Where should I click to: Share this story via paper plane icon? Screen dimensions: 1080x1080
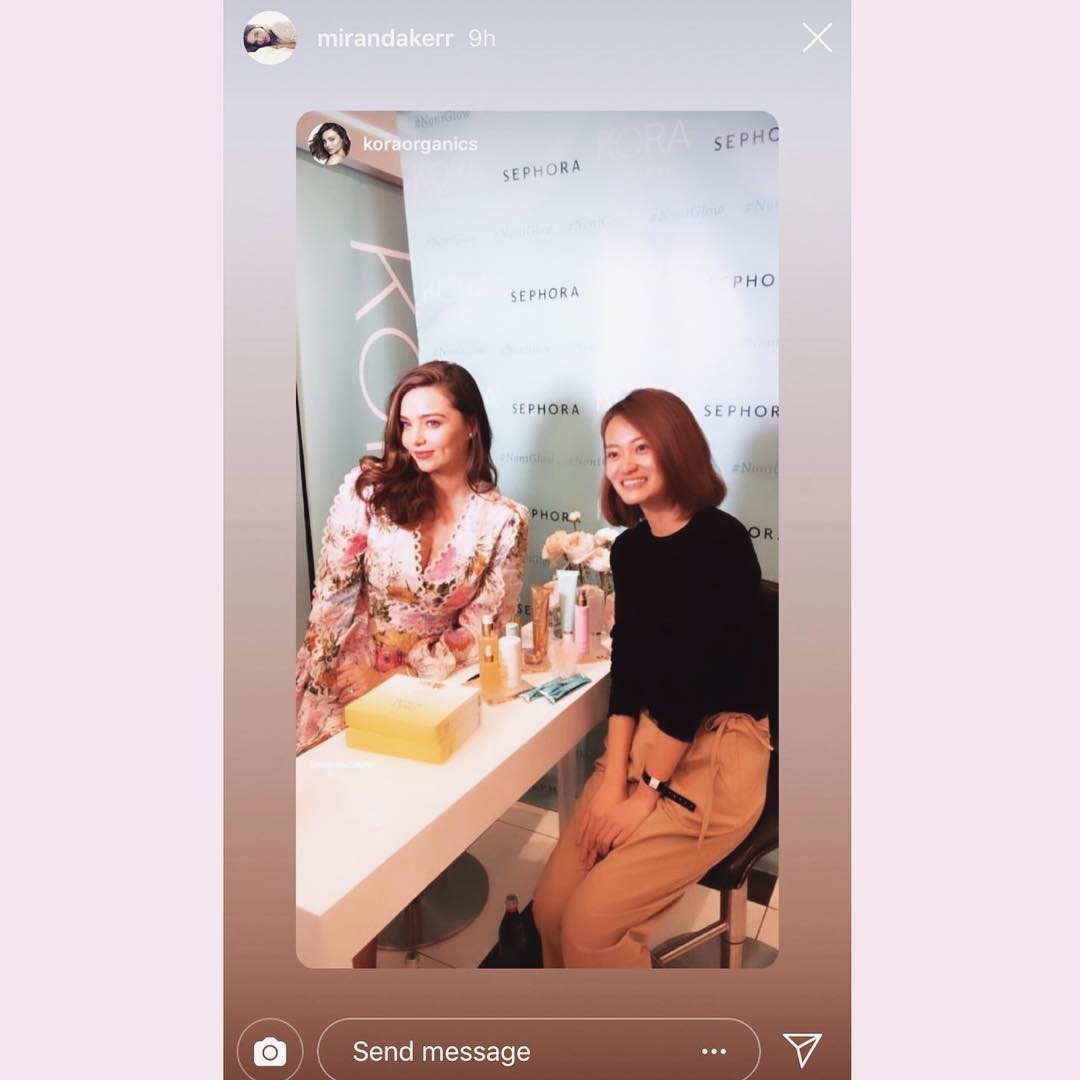pos(802,1050)
